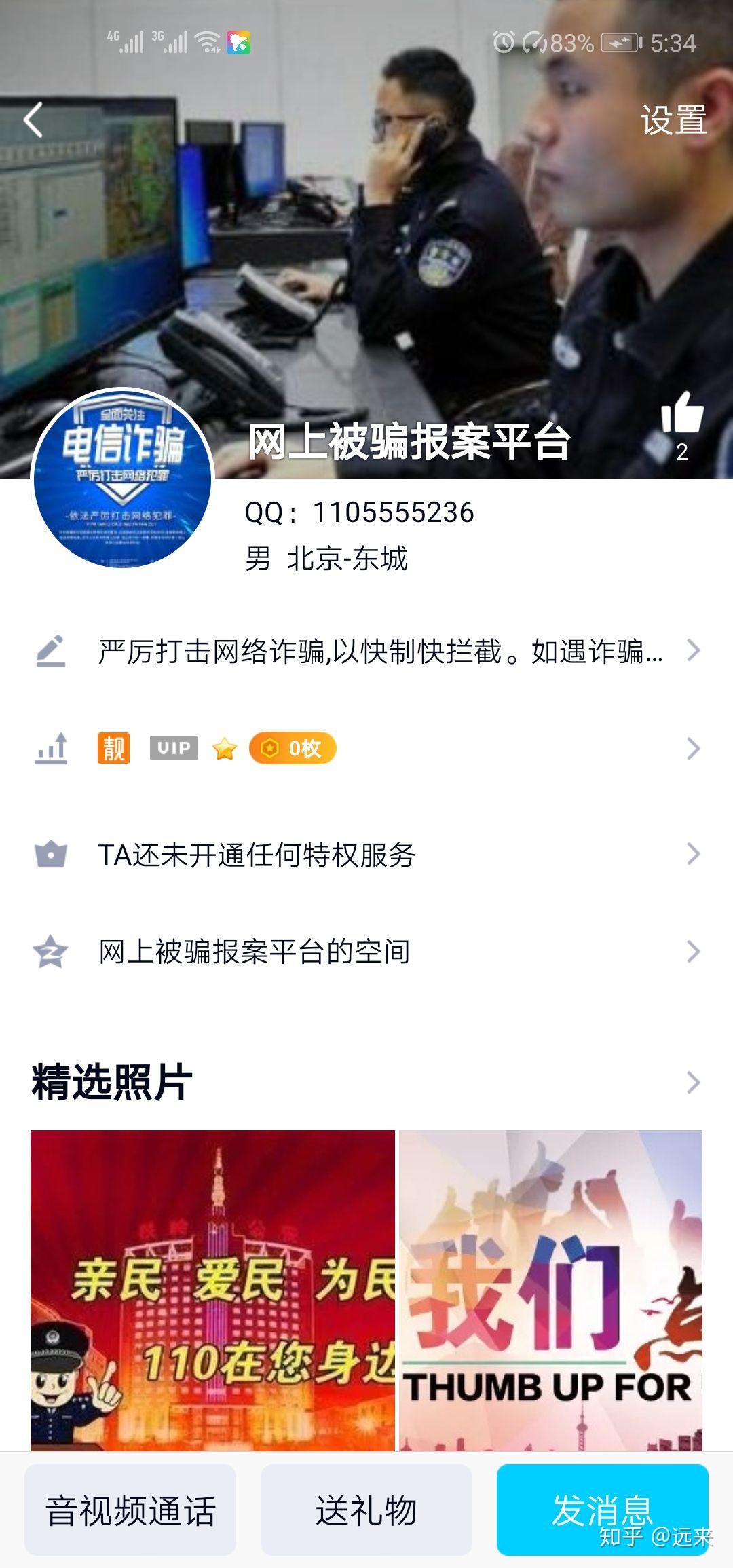
Task: Select 发消息 to send a message
Action: point(602,1510)
